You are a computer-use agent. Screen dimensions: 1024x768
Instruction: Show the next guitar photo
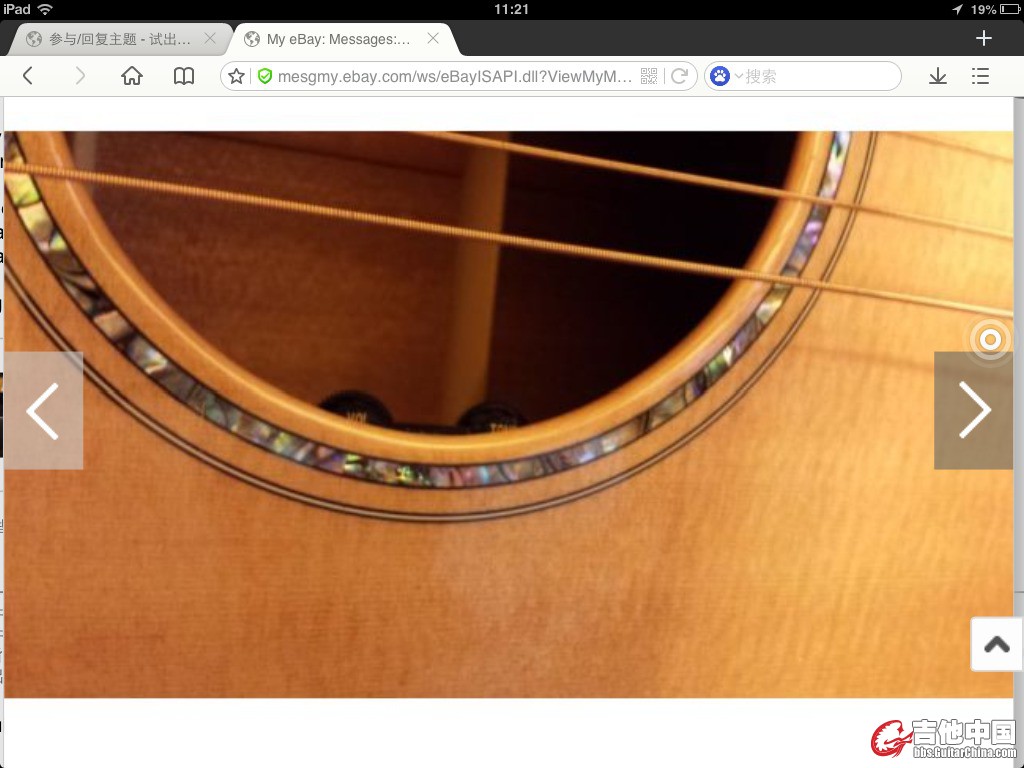(973, 410)
